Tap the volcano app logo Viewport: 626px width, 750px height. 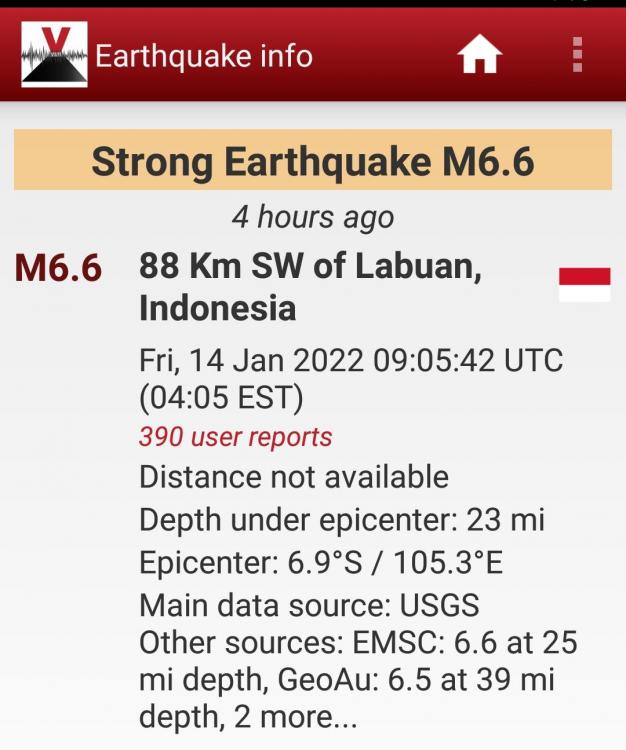[54, 54]
